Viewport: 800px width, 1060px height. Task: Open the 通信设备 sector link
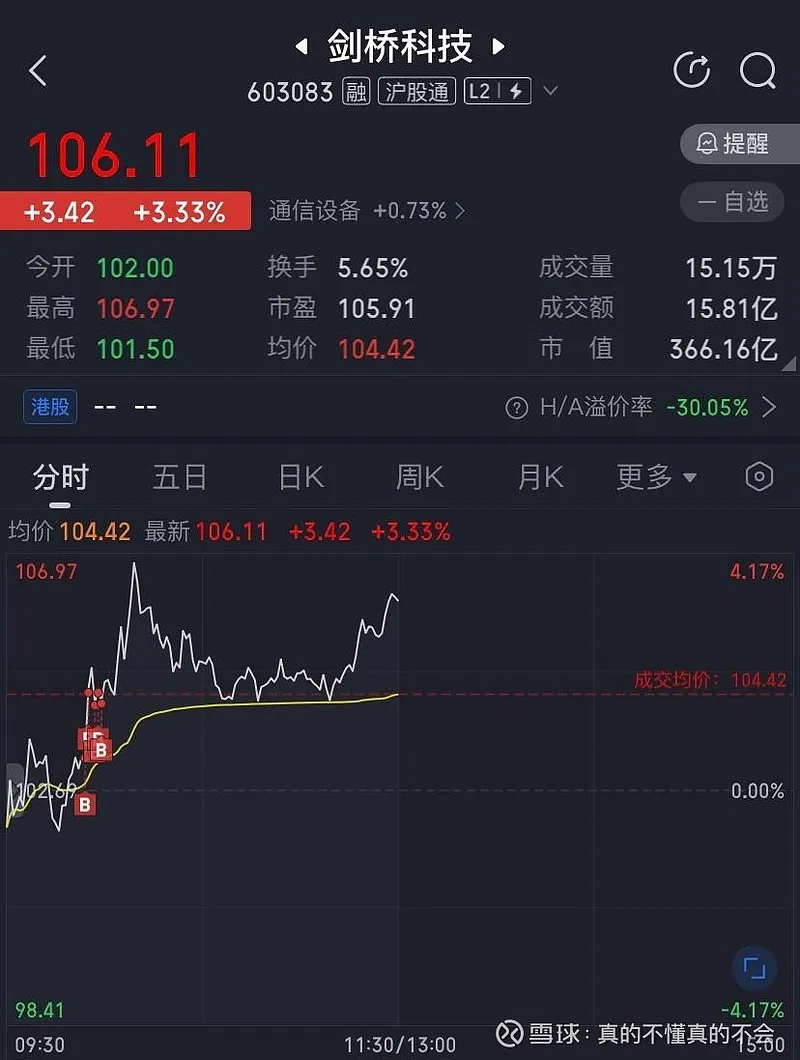point(365,211)
